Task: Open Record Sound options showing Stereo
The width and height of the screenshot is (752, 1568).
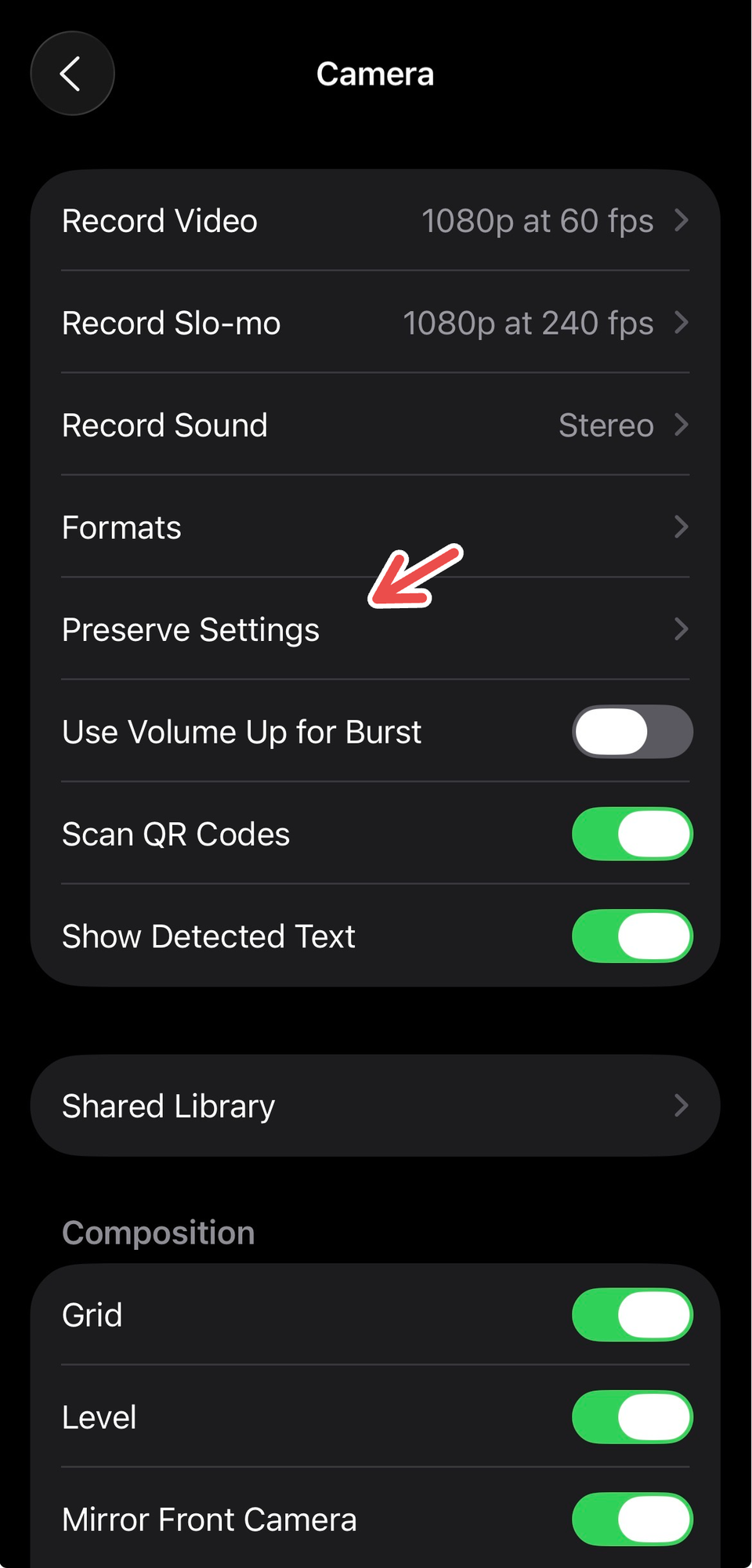Action: pyautogui.click(x=376, y=425)
